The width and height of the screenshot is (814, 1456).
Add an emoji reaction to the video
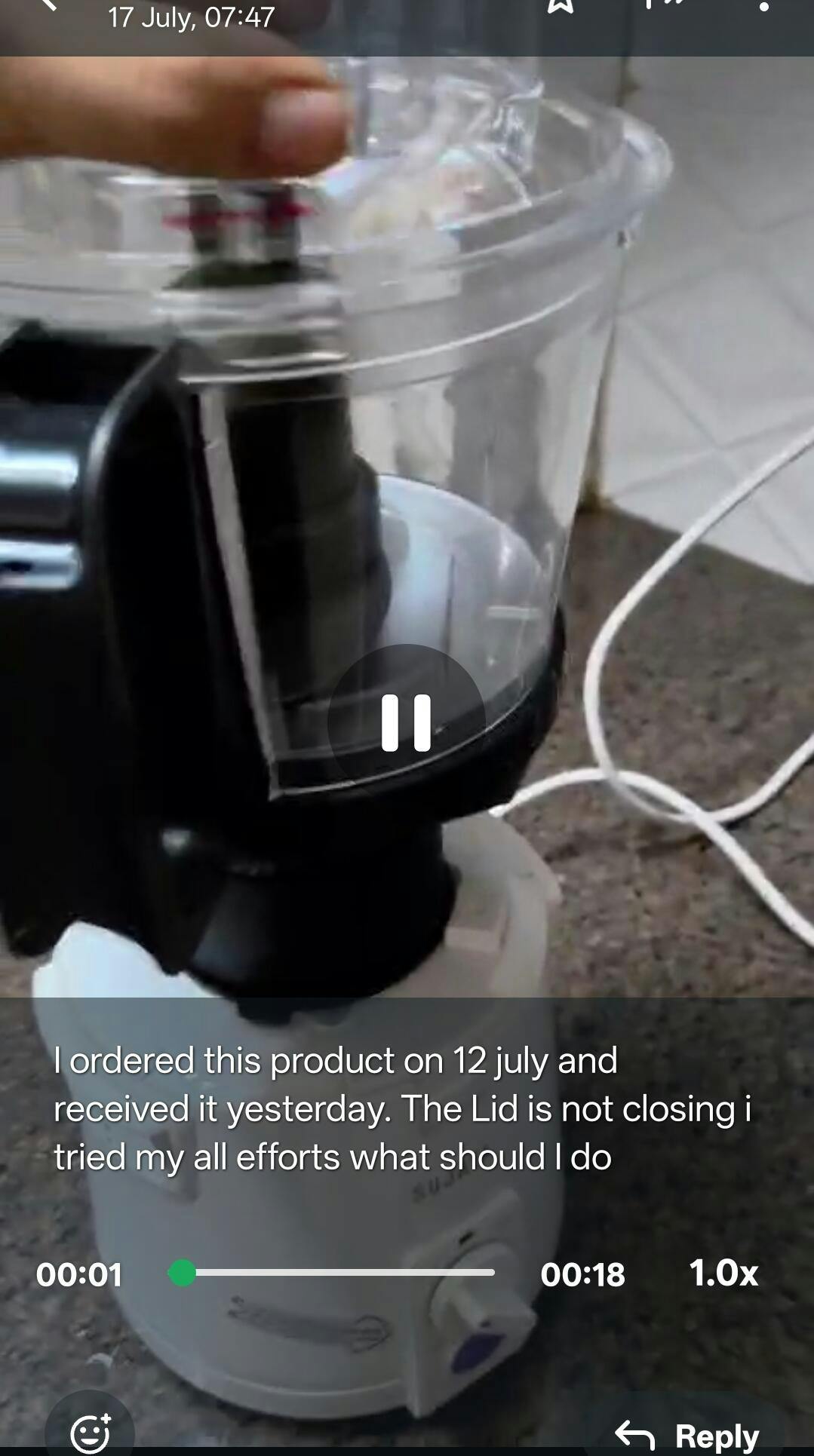point(90,1432)
